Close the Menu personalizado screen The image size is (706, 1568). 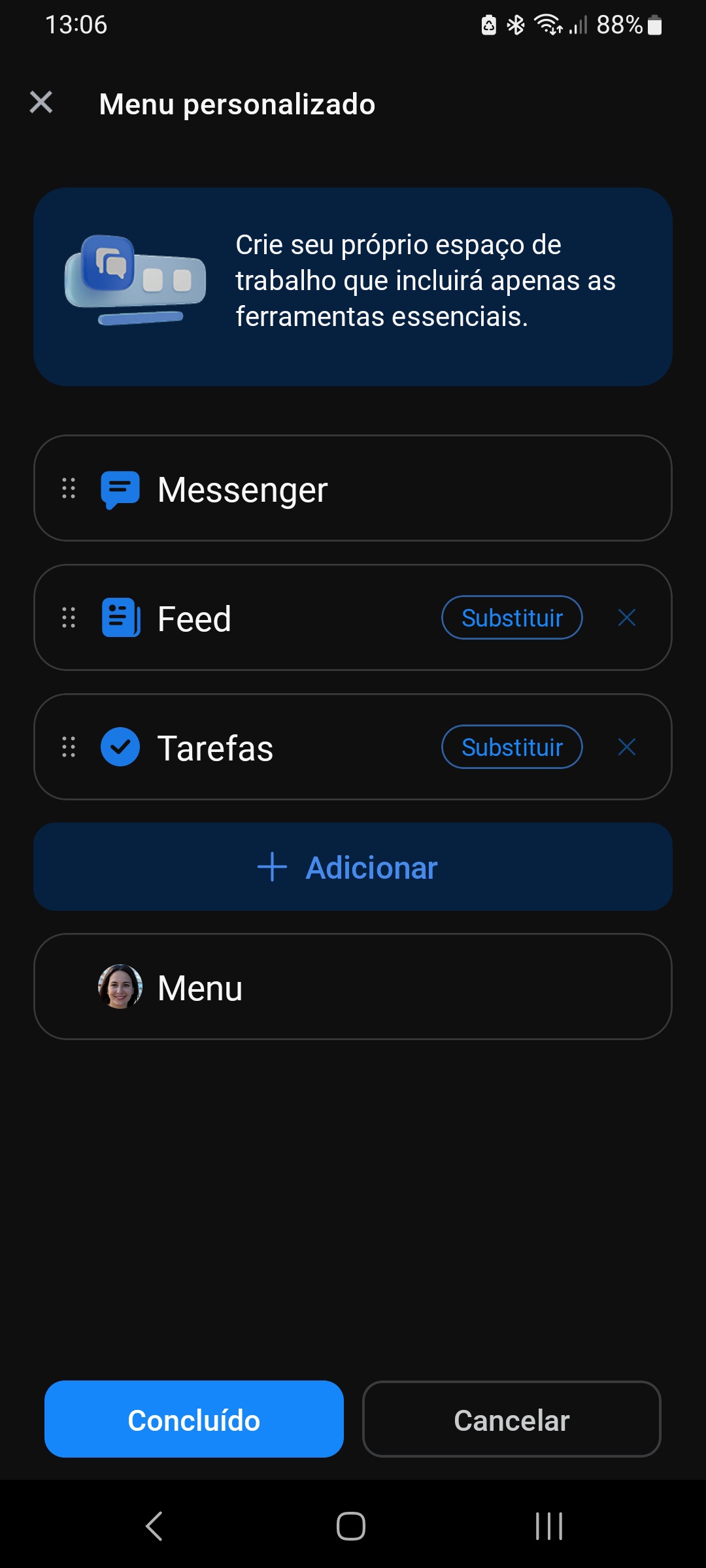pyautogui.click(x=41, y=103)
